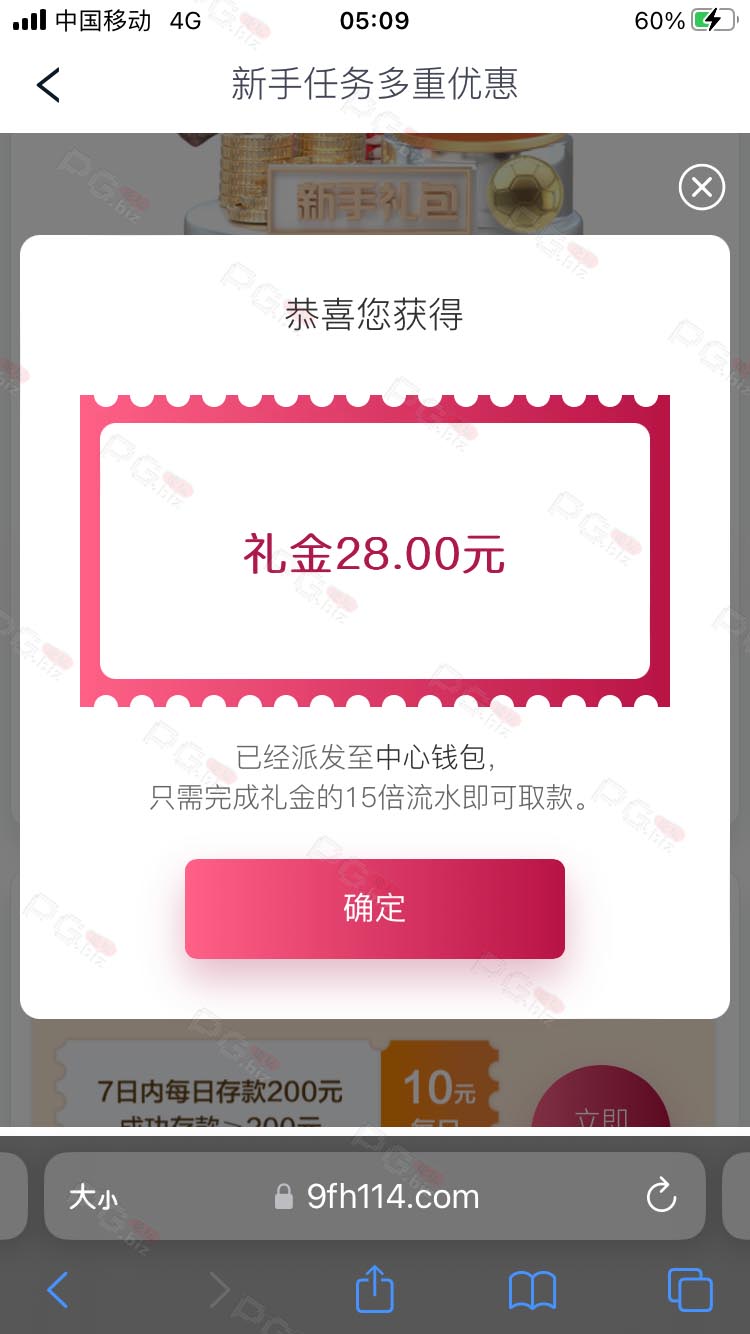Viewport: 750px width, 1334px height.
Task: Share this page from the browser toolbar
Action: (x=375, y=1290)
